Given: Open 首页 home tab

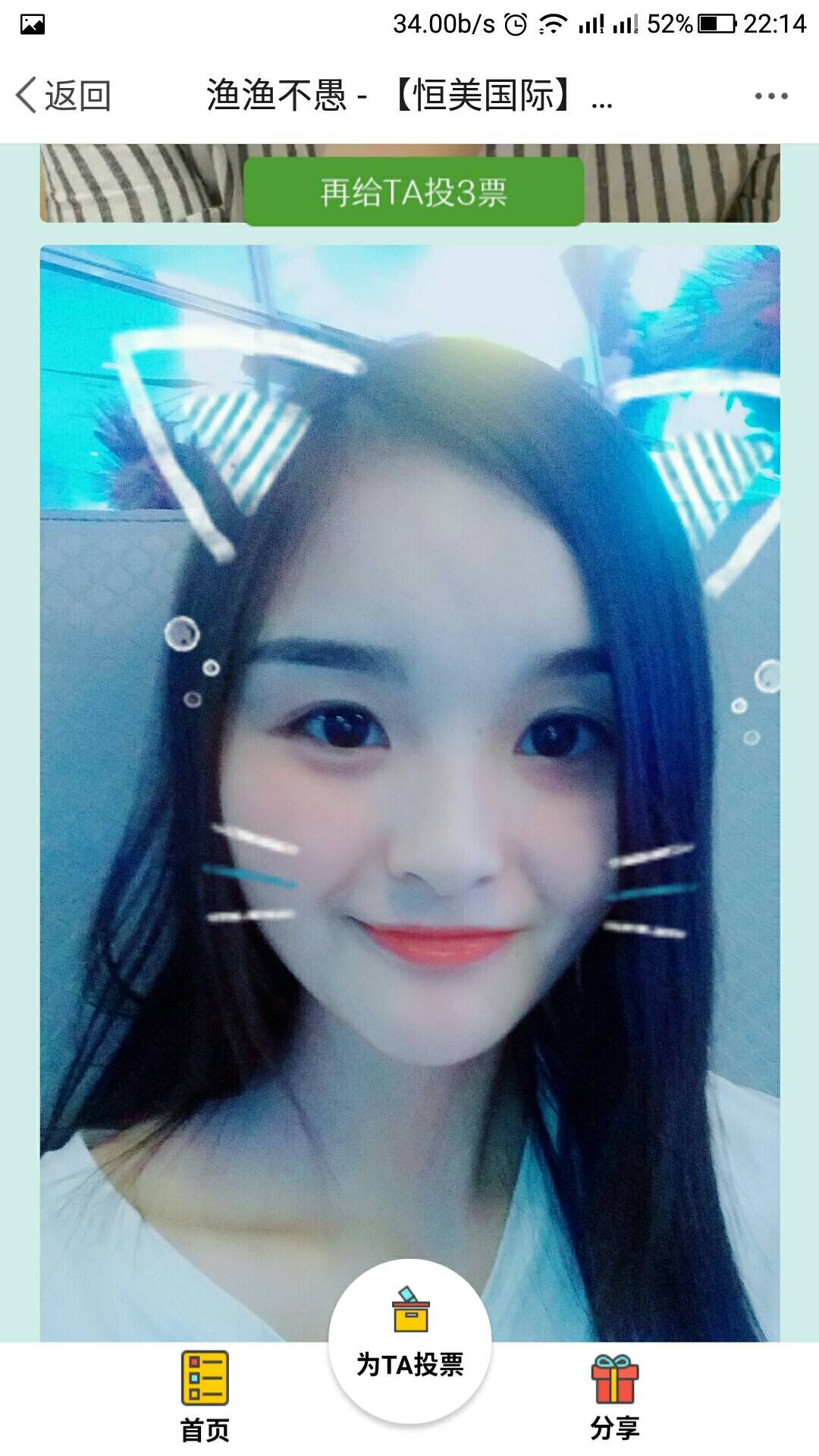Looking at the screenshot, I should [205, 1397].
